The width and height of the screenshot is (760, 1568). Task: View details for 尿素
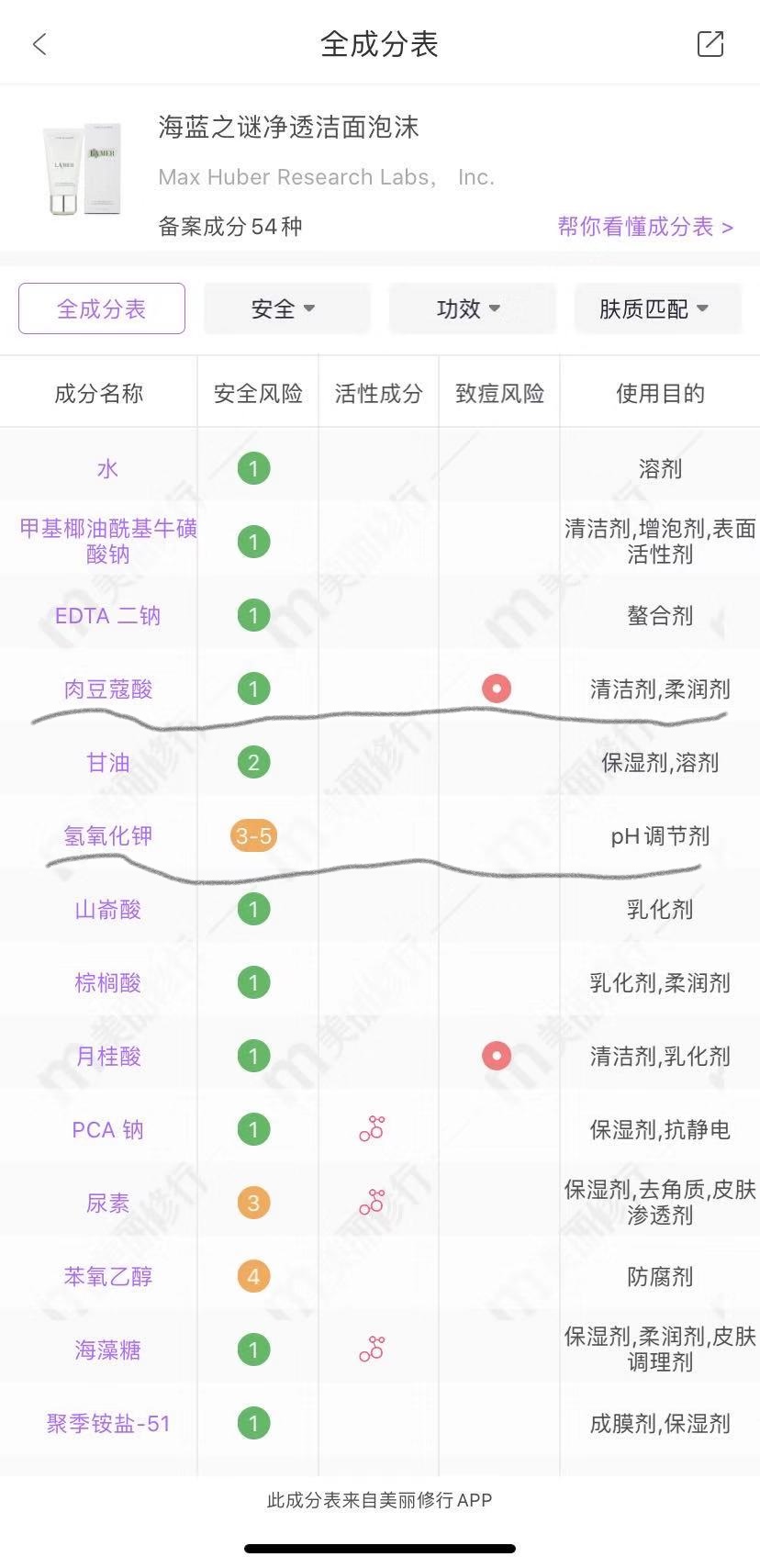(108, 1203)
